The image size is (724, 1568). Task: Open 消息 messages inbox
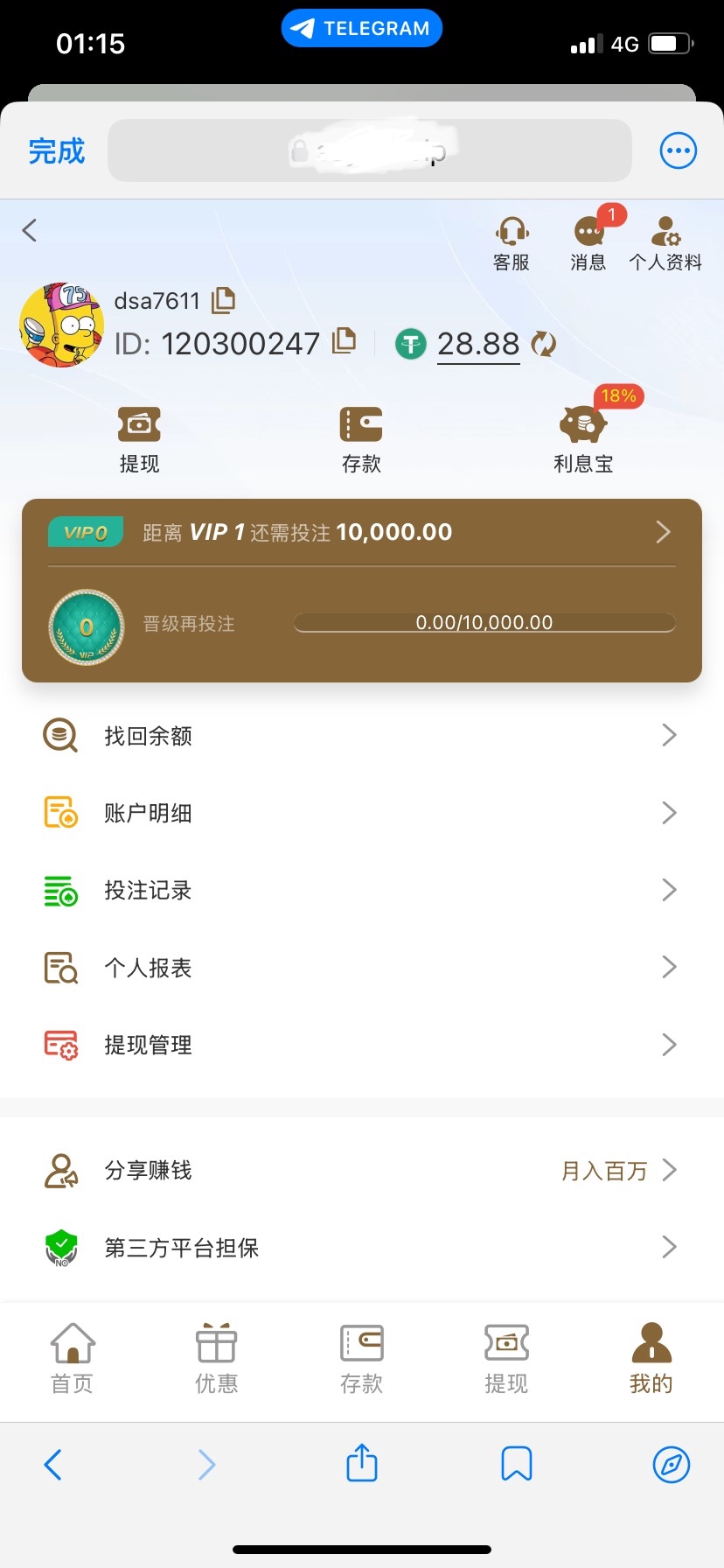coord(588,244)
